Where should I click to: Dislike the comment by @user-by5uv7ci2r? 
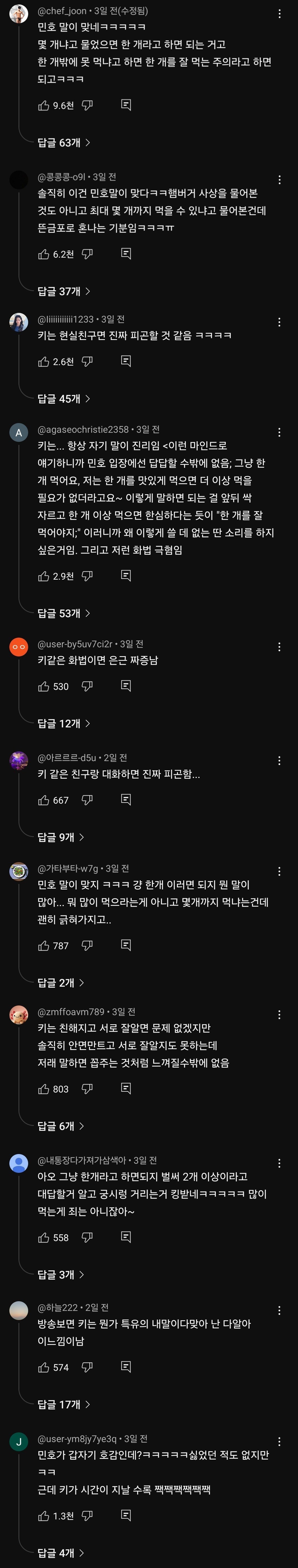click(x=87, y=686)
